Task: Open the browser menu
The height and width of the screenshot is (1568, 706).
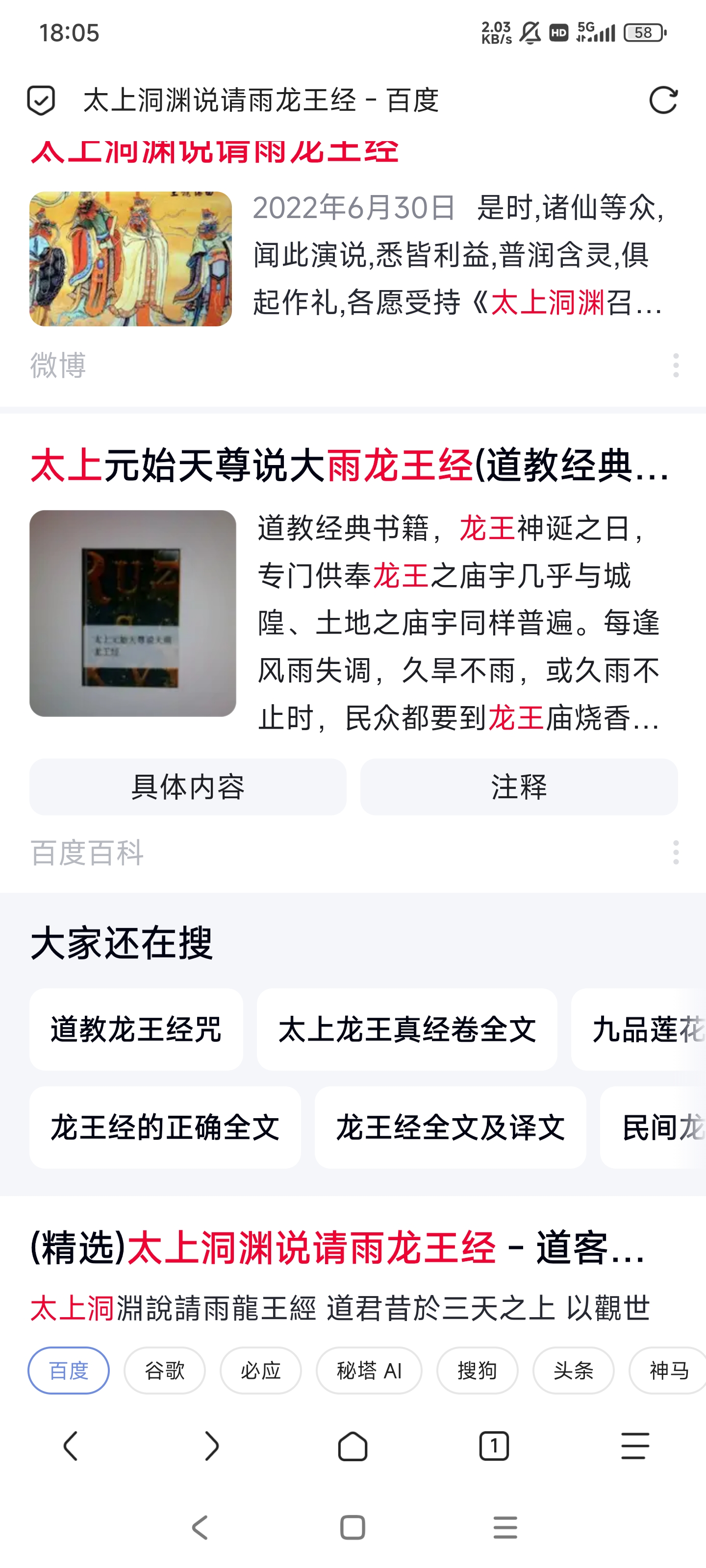Action: (x=635, y=1445)
